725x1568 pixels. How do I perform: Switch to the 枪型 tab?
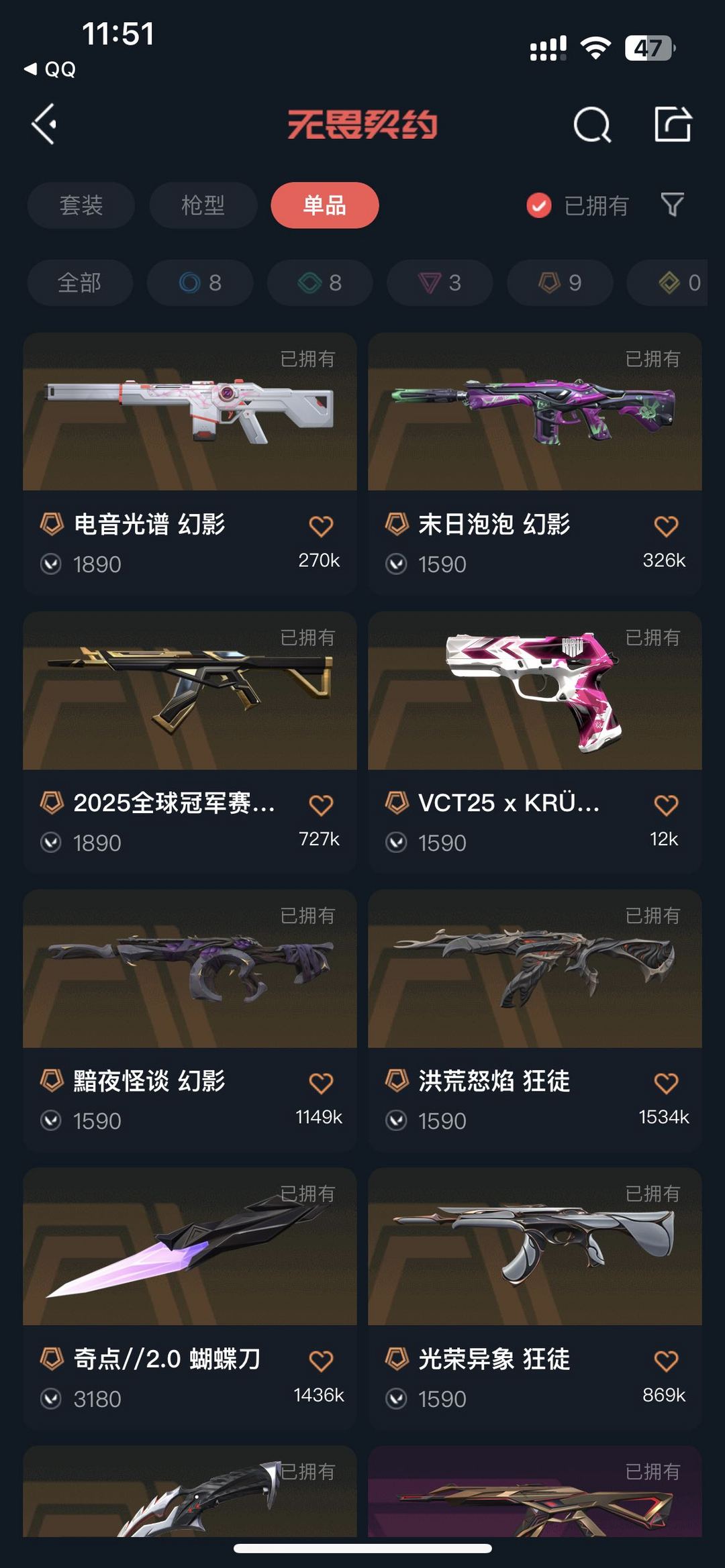tap(203, 205)
